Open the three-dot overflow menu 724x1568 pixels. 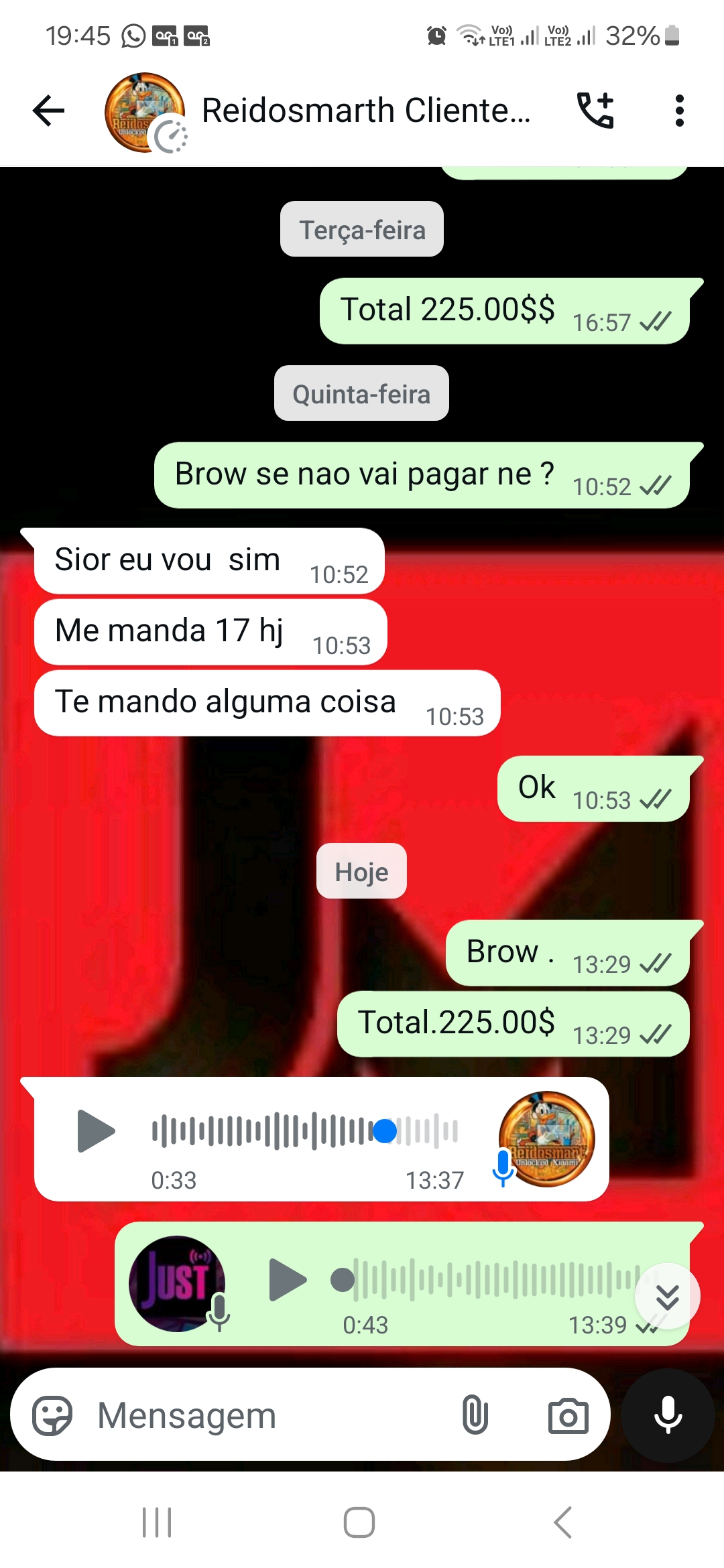pos(679,111)
